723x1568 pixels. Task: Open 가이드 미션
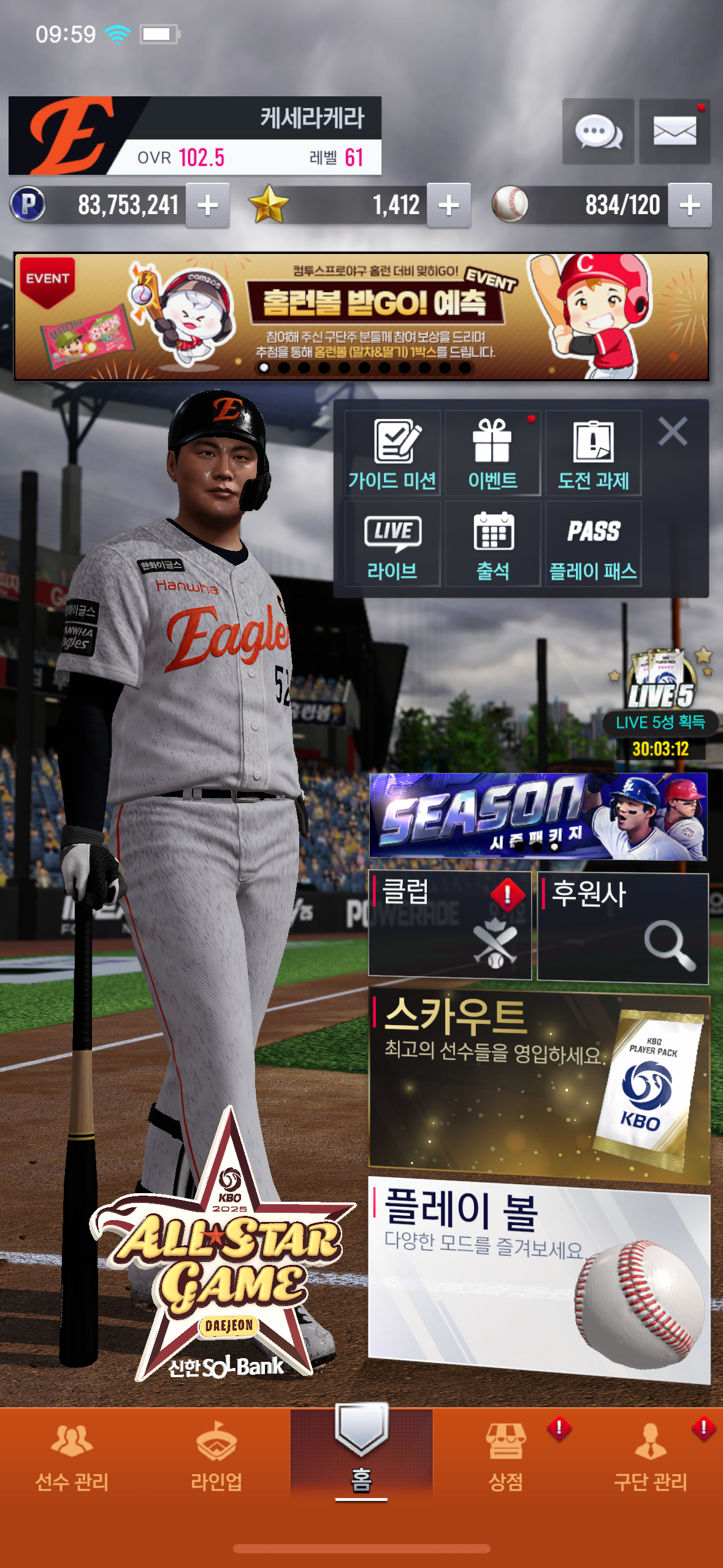point(392,453)
